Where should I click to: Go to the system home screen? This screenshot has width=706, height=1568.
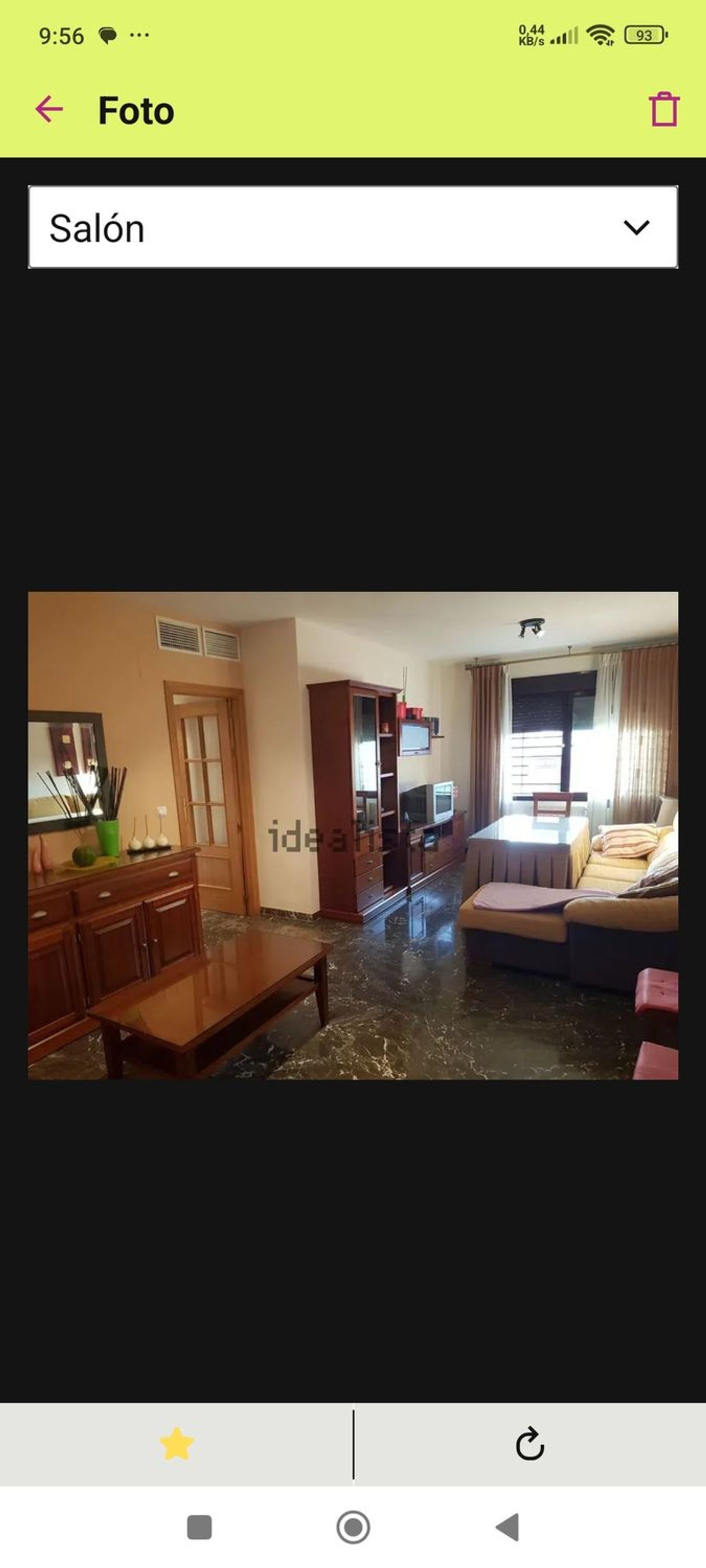(x=353, y=1527)
